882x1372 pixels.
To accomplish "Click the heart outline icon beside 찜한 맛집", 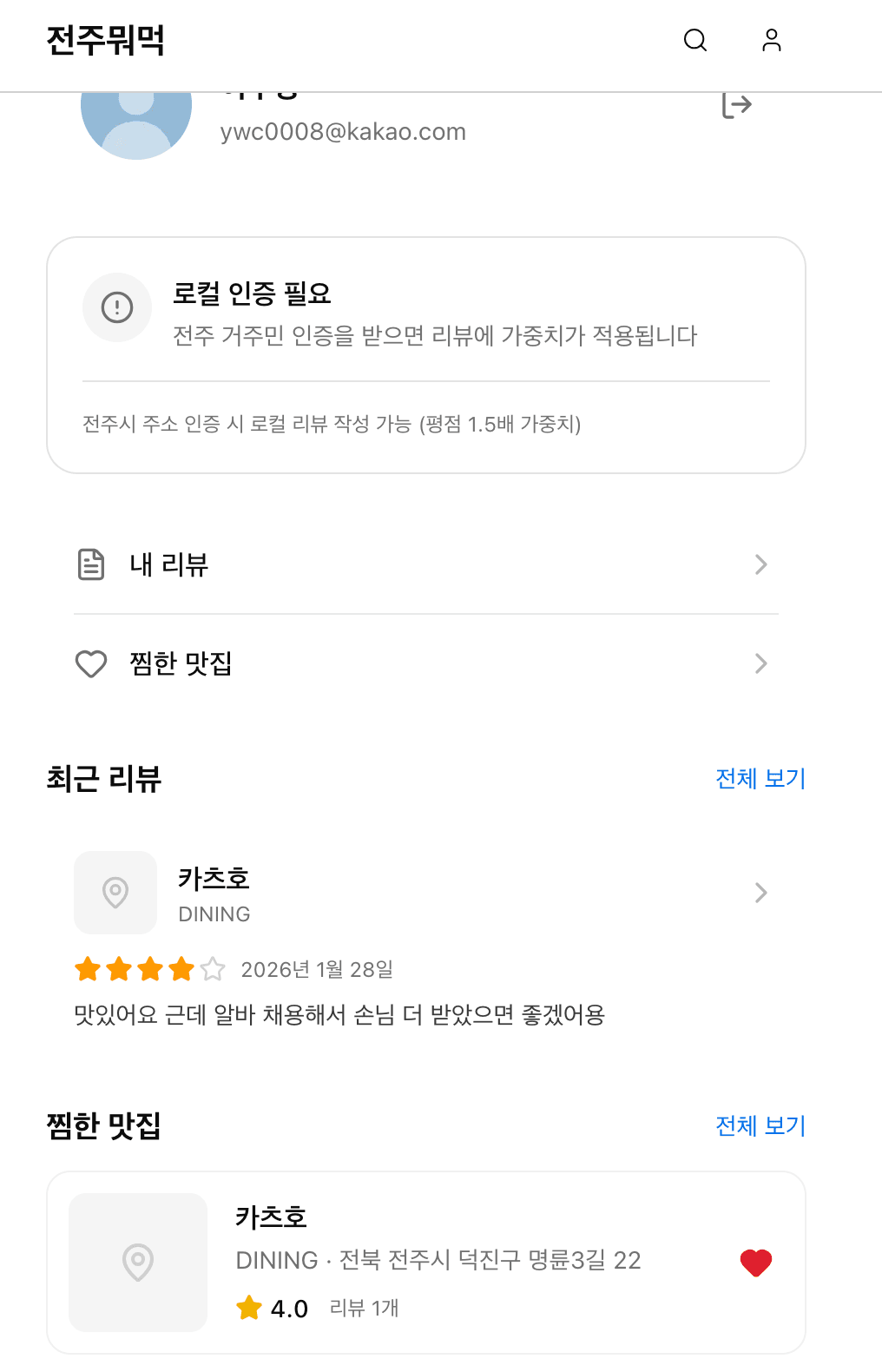I will coord(91,663).
